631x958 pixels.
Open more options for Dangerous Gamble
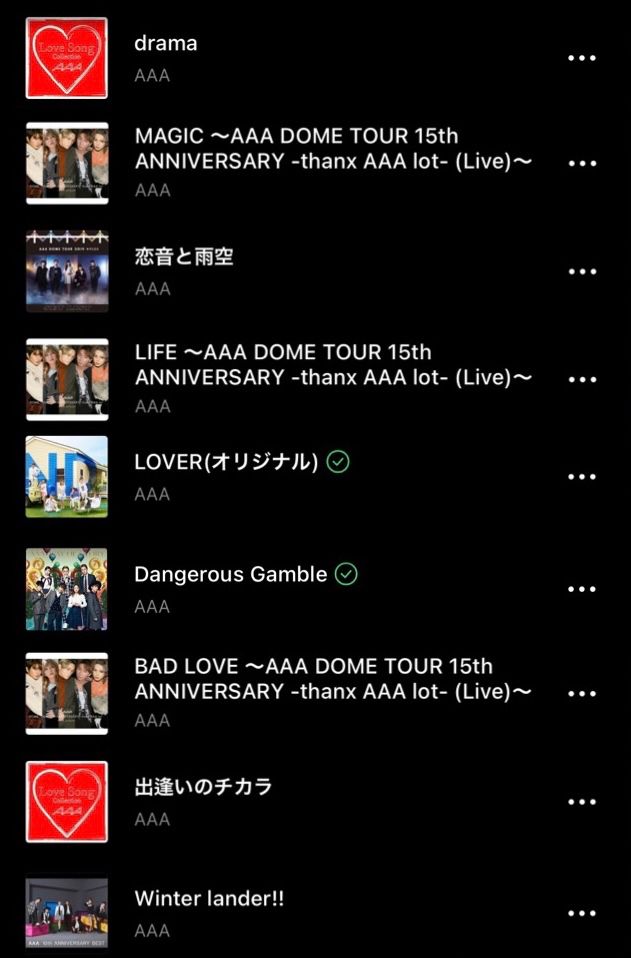pyautogui.click(x=581, y=589)
